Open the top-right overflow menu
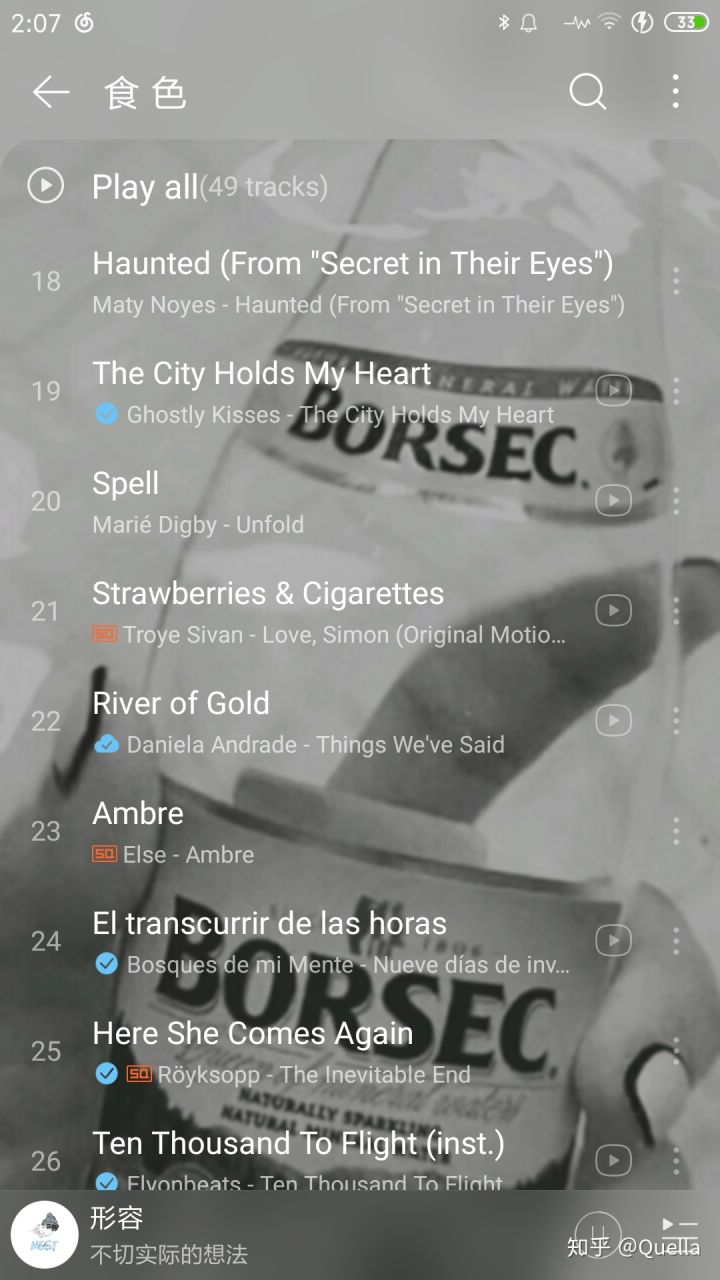The image size is (720, 1280). pos(676,92)
